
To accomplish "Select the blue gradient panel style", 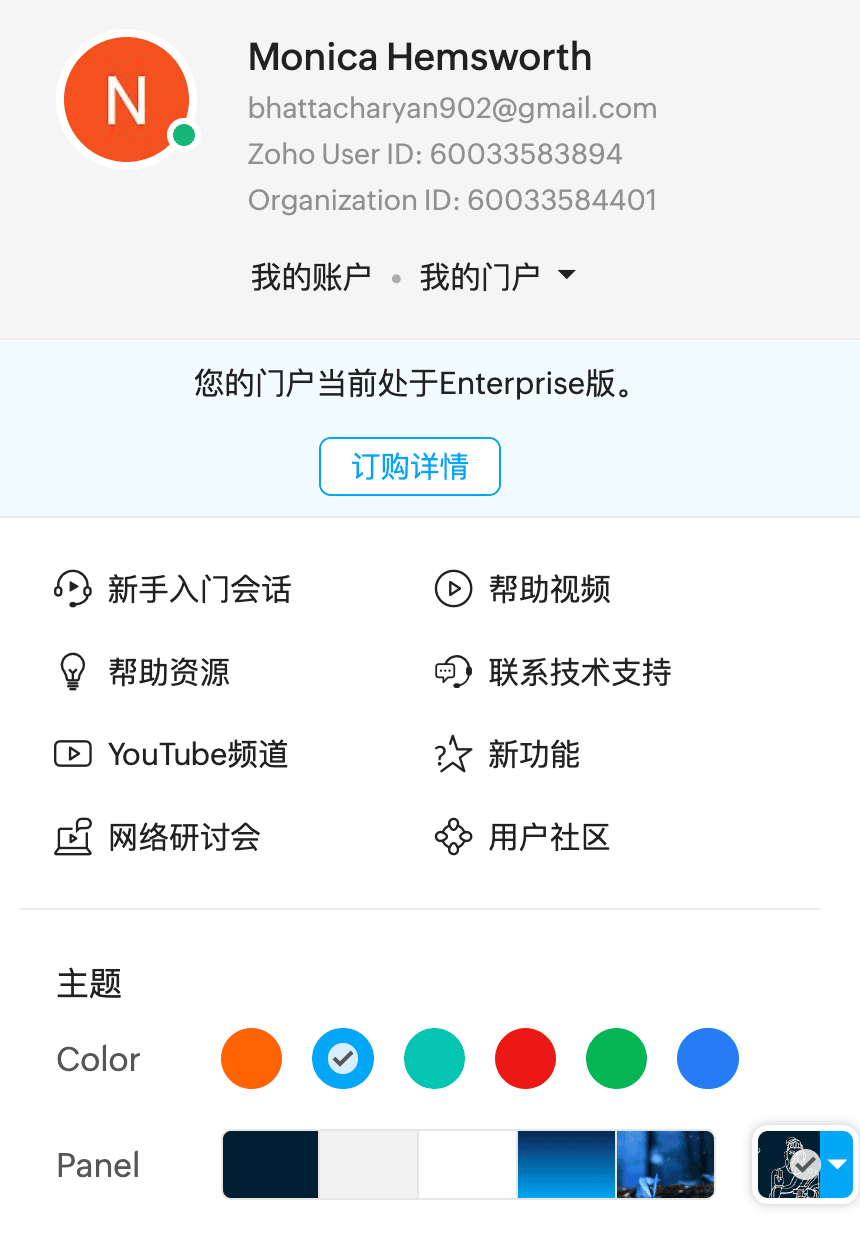I will (566, 1164).
